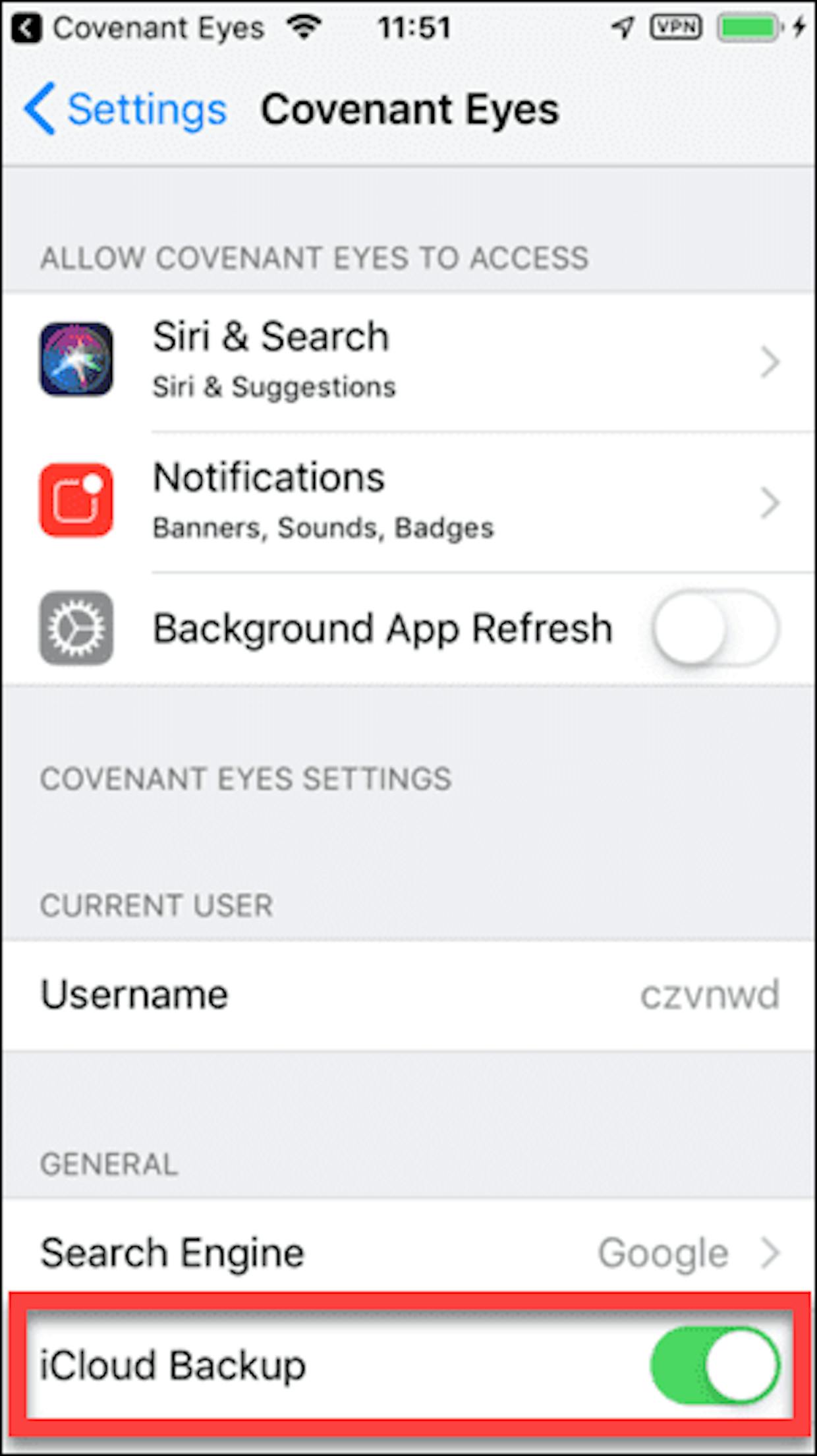817x1456 pixels.
Task: Return to the Covenant Eyes app
Action: (x=139, y=28)
